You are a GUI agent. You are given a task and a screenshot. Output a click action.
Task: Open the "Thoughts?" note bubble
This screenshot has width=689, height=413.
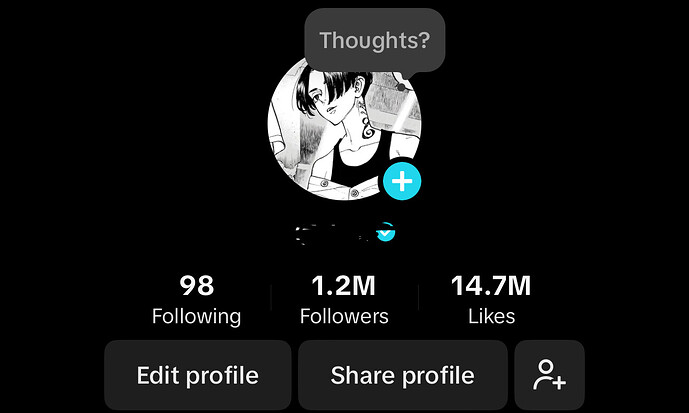(x=374, y=41)
